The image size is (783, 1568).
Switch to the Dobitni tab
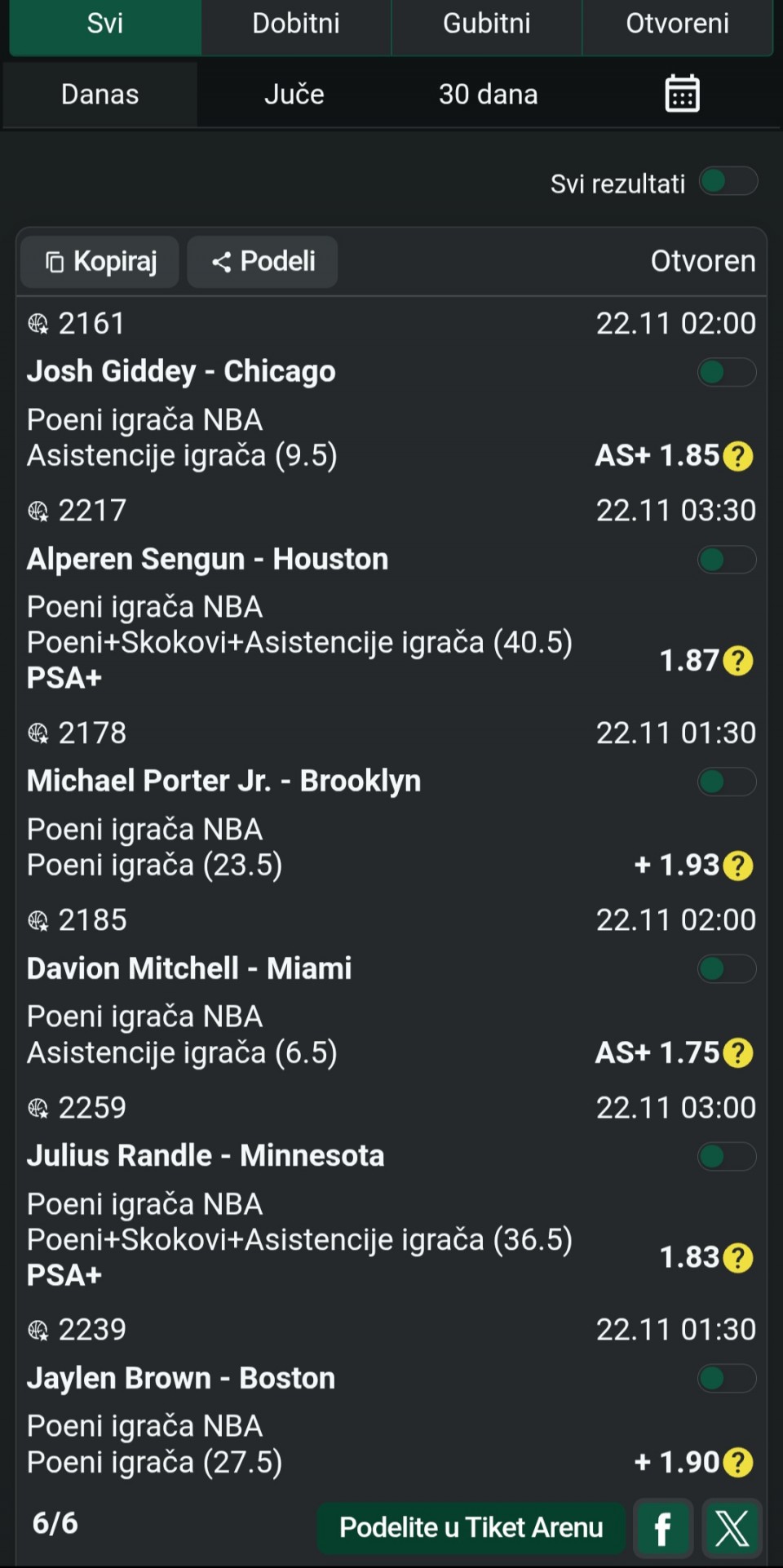pyautogui.click(x=296, y=24)
